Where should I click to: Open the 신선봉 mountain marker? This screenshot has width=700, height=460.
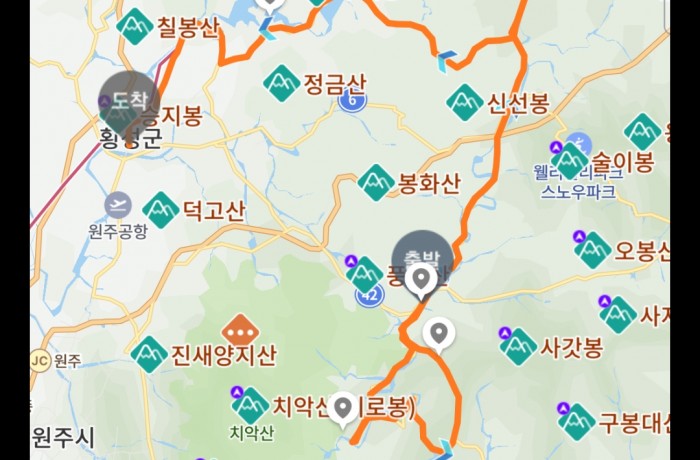click(465, 102)
